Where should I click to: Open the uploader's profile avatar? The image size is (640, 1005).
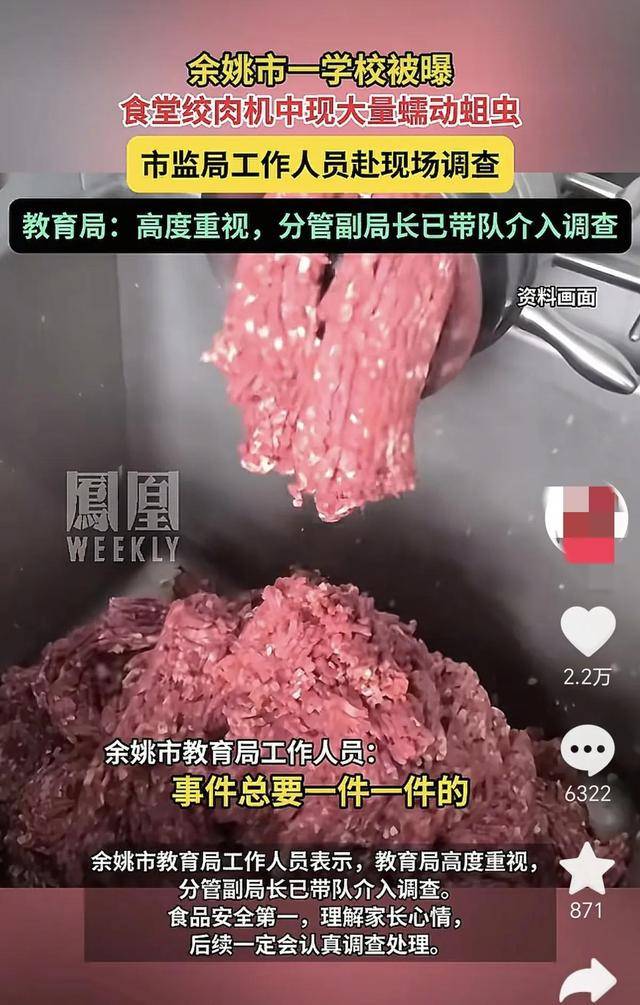pyautogui.click(x=588, y=520)
